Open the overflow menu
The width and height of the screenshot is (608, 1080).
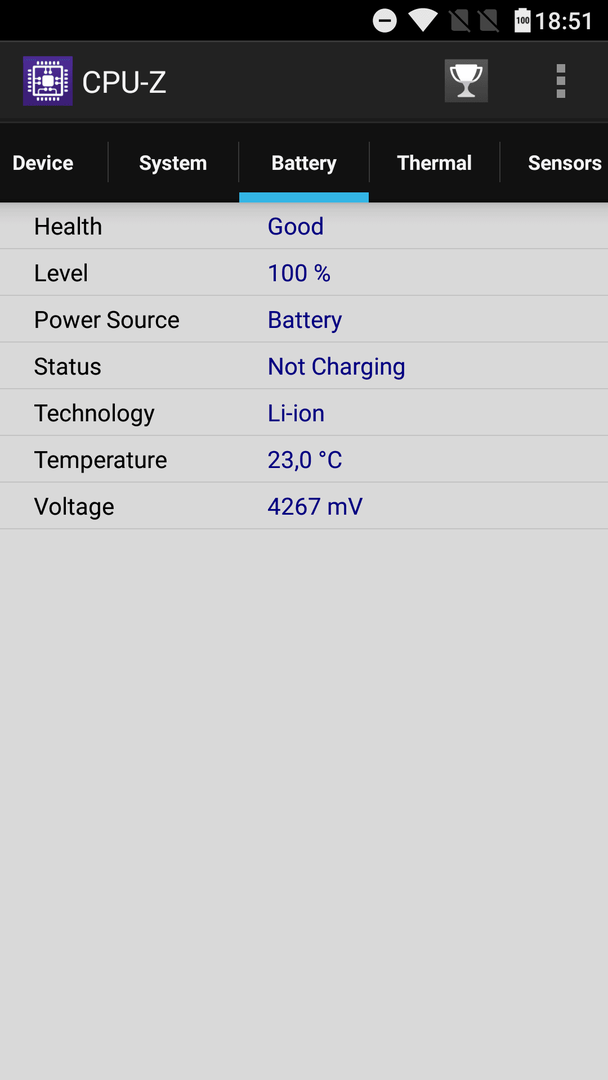pos(560,81)
